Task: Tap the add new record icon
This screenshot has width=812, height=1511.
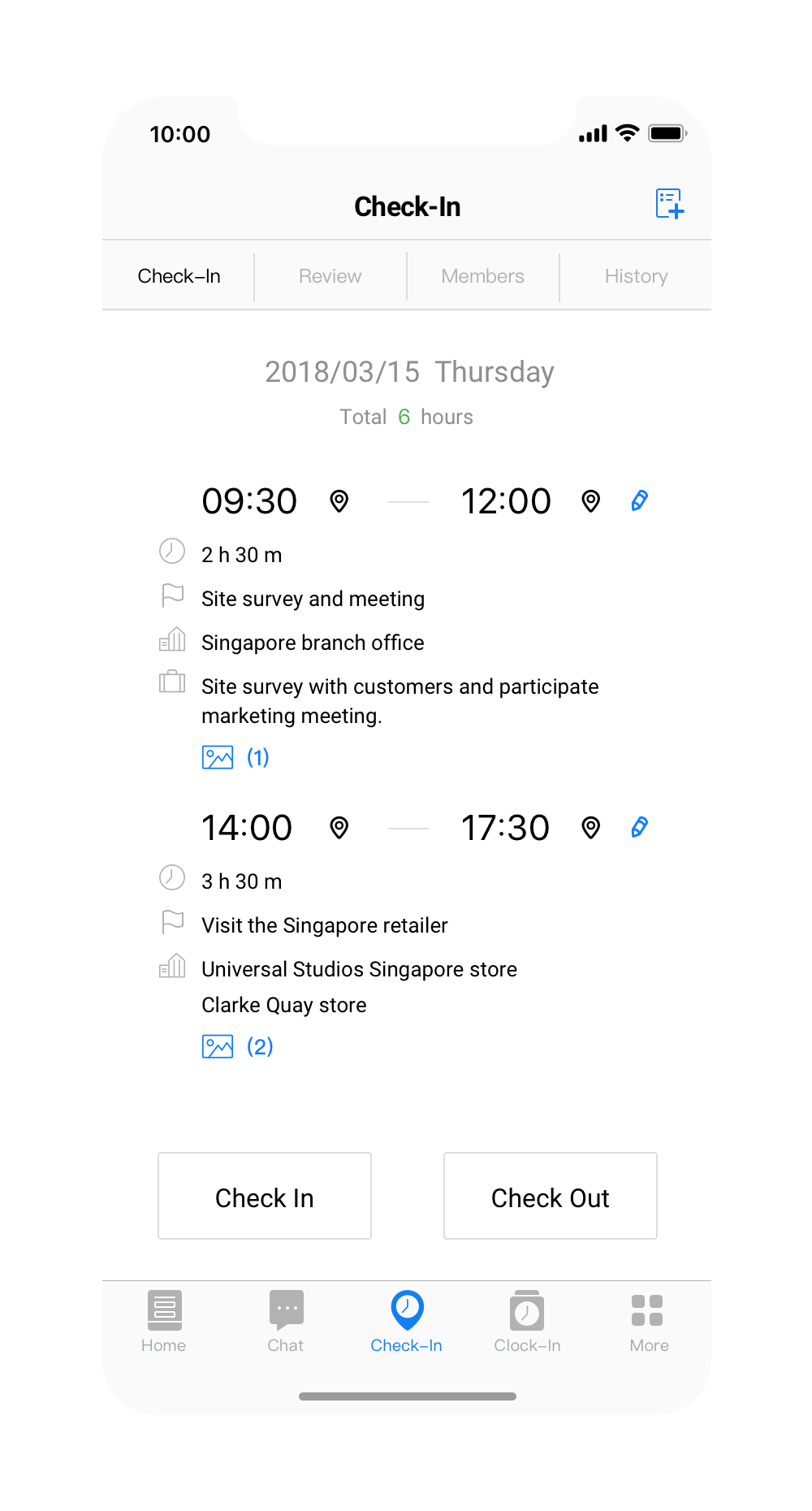Action: (670, 204)
